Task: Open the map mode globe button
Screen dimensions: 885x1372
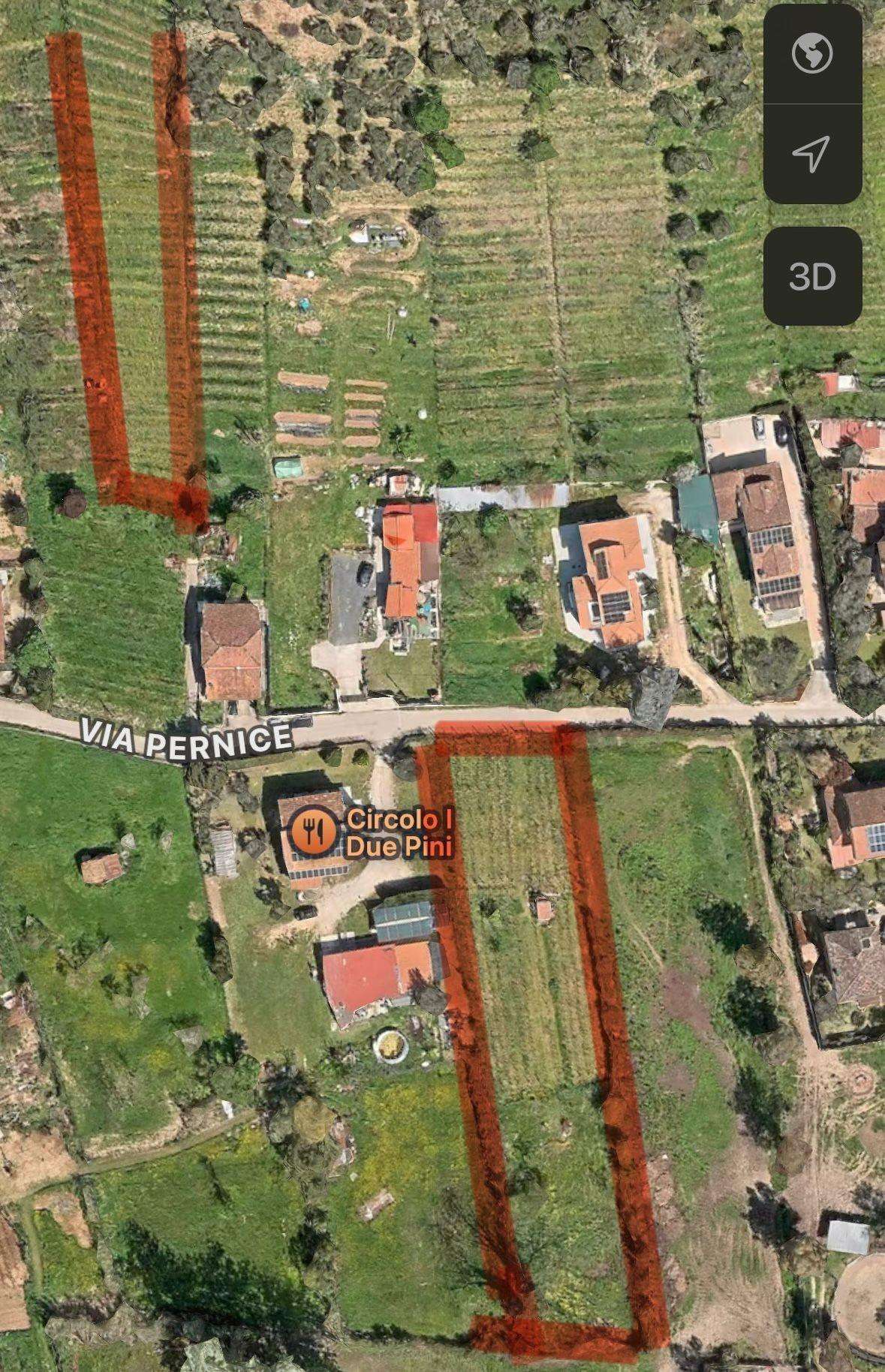Action: coord(812,54)
